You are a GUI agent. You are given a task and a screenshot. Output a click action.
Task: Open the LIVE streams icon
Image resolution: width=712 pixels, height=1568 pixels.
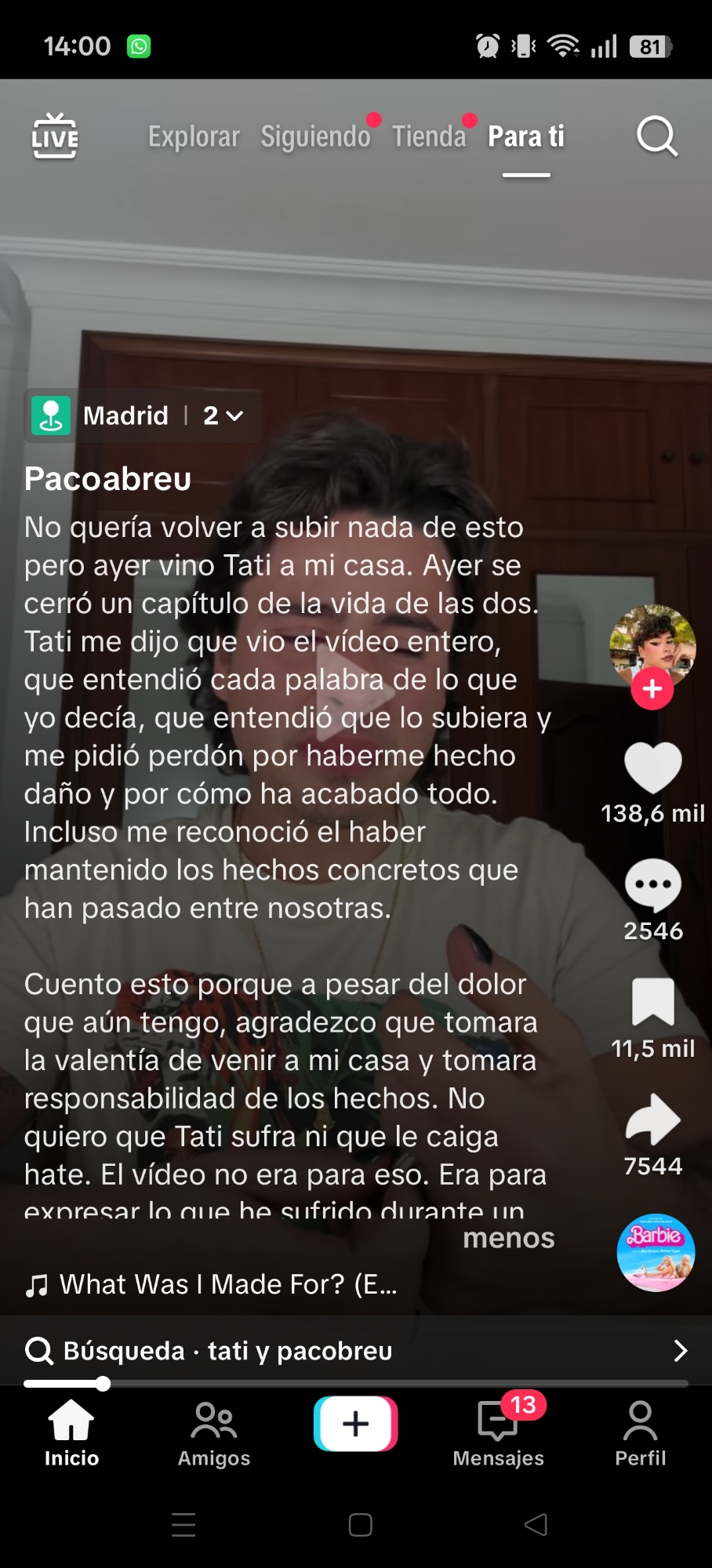55,136
